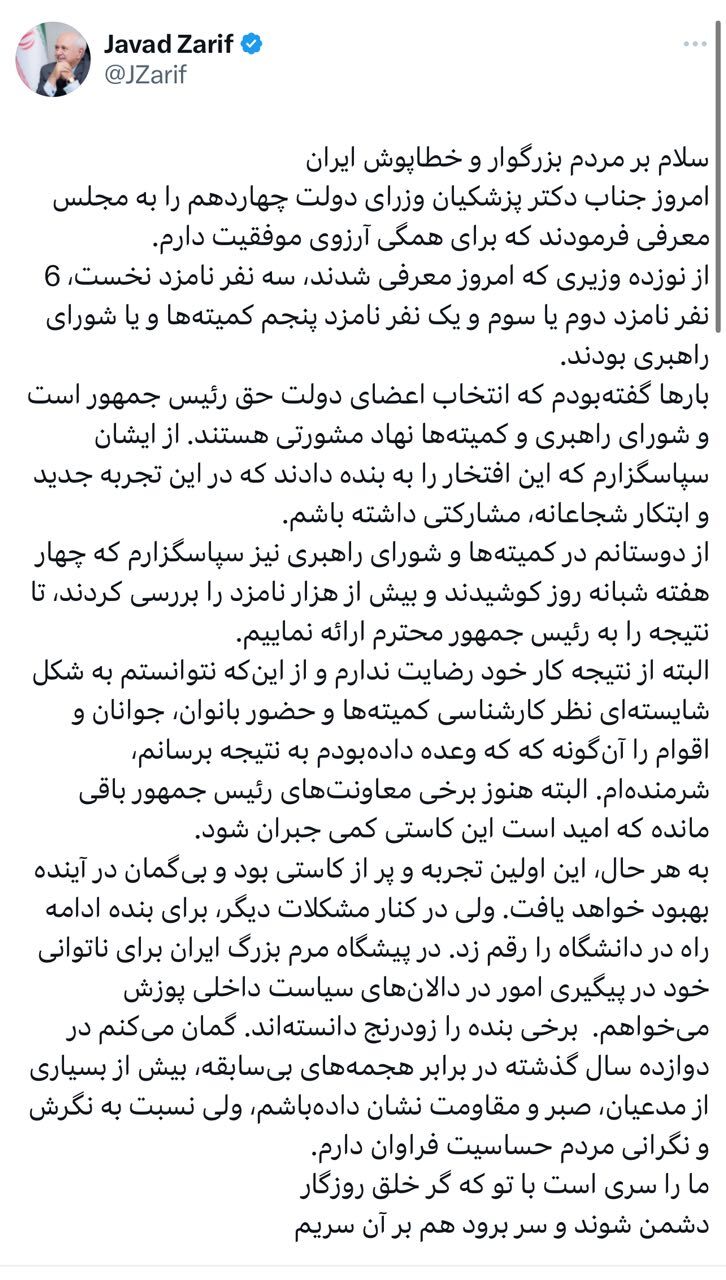Open Javad Zarif's profile picture
The image size is (726, 1280).
click(x=53, y=60)
